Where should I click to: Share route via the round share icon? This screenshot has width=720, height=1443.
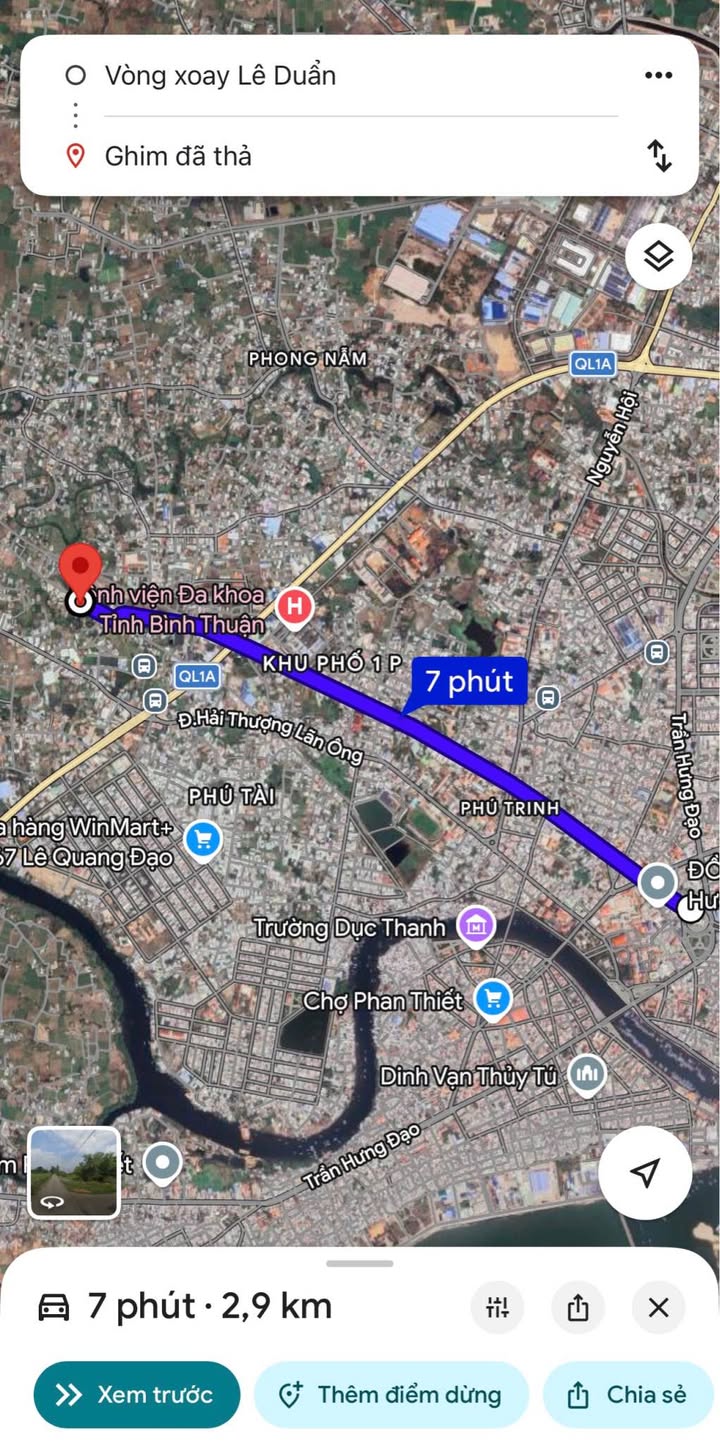click(x=578, y=1307)
